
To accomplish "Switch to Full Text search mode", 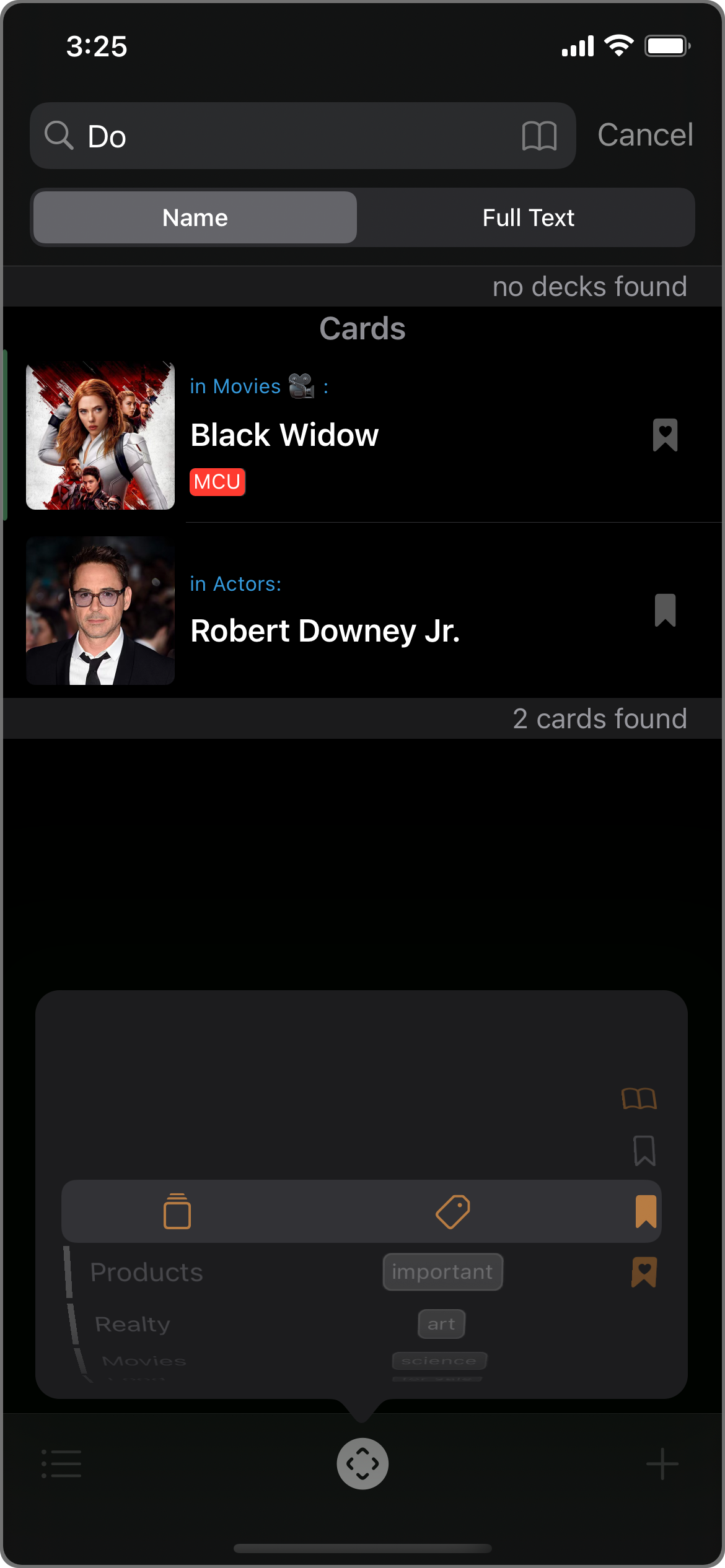I will [528, 218].
